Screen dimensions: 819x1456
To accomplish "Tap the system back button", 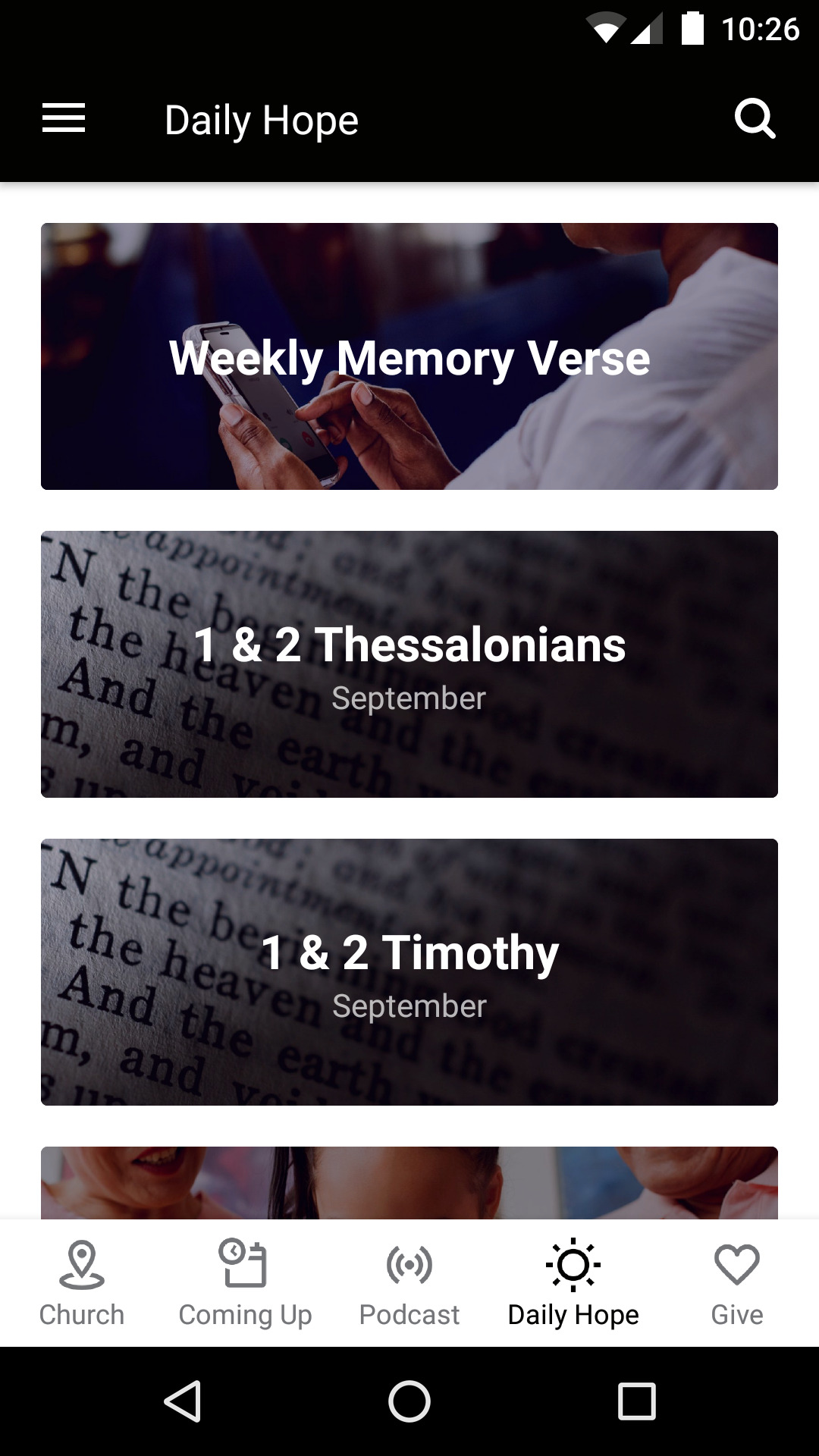I will [x=183, y=1401].
